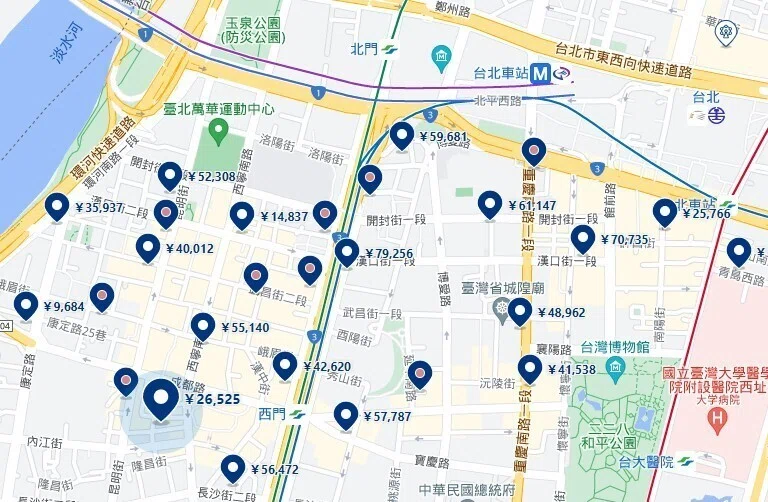Open the ¥61,147 hotel pin
Viewport: 768px width, 502px height.
coord(489,204)
